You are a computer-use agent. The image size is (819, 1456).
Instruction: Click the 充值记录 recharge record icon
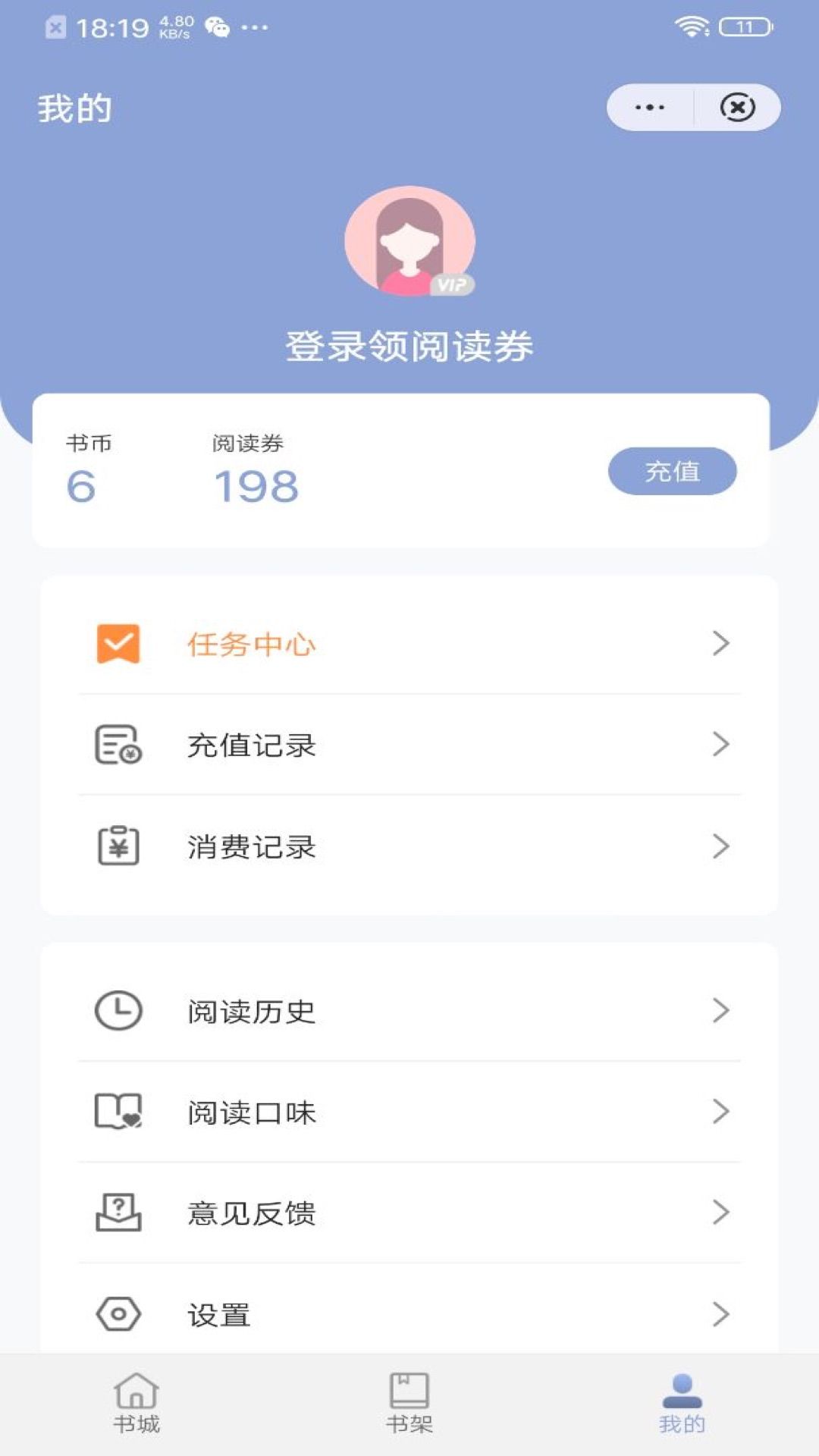[x=118, y=745]
